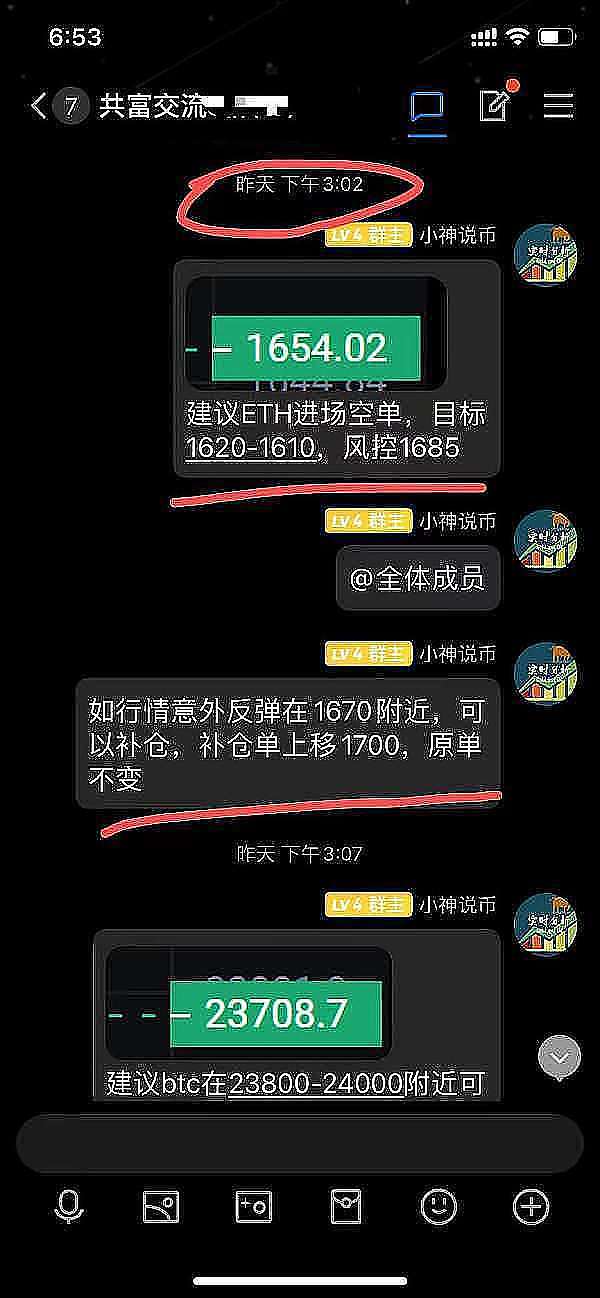This screenshot has width=600, height=1298.
Task: Go back to the chat list
Action: (x=38, y=106)
